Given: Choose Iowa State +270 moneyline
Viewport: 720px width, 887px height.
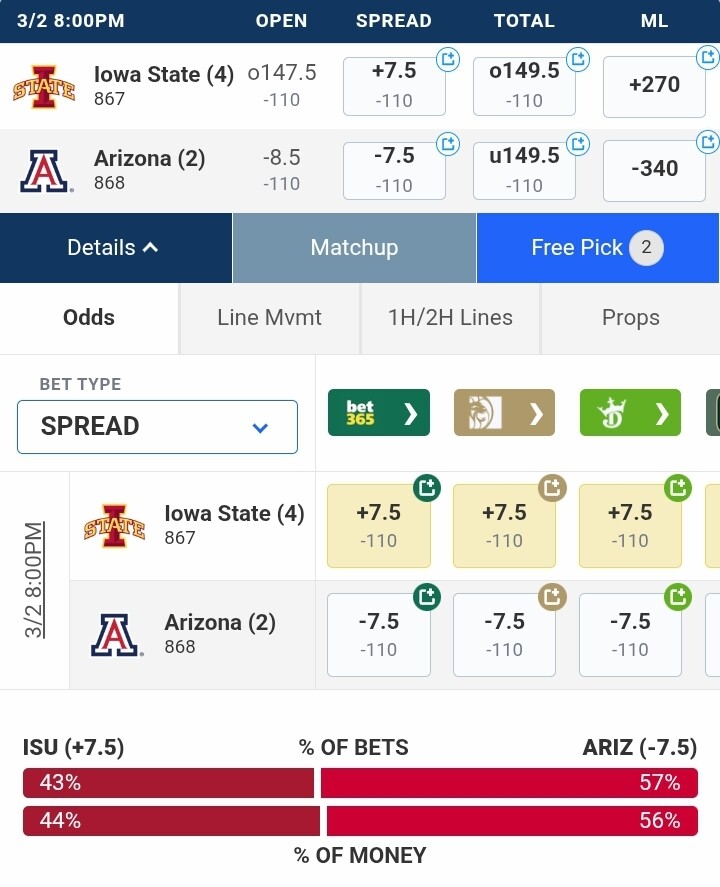Looking at the screenshot, I should (655, 85).
